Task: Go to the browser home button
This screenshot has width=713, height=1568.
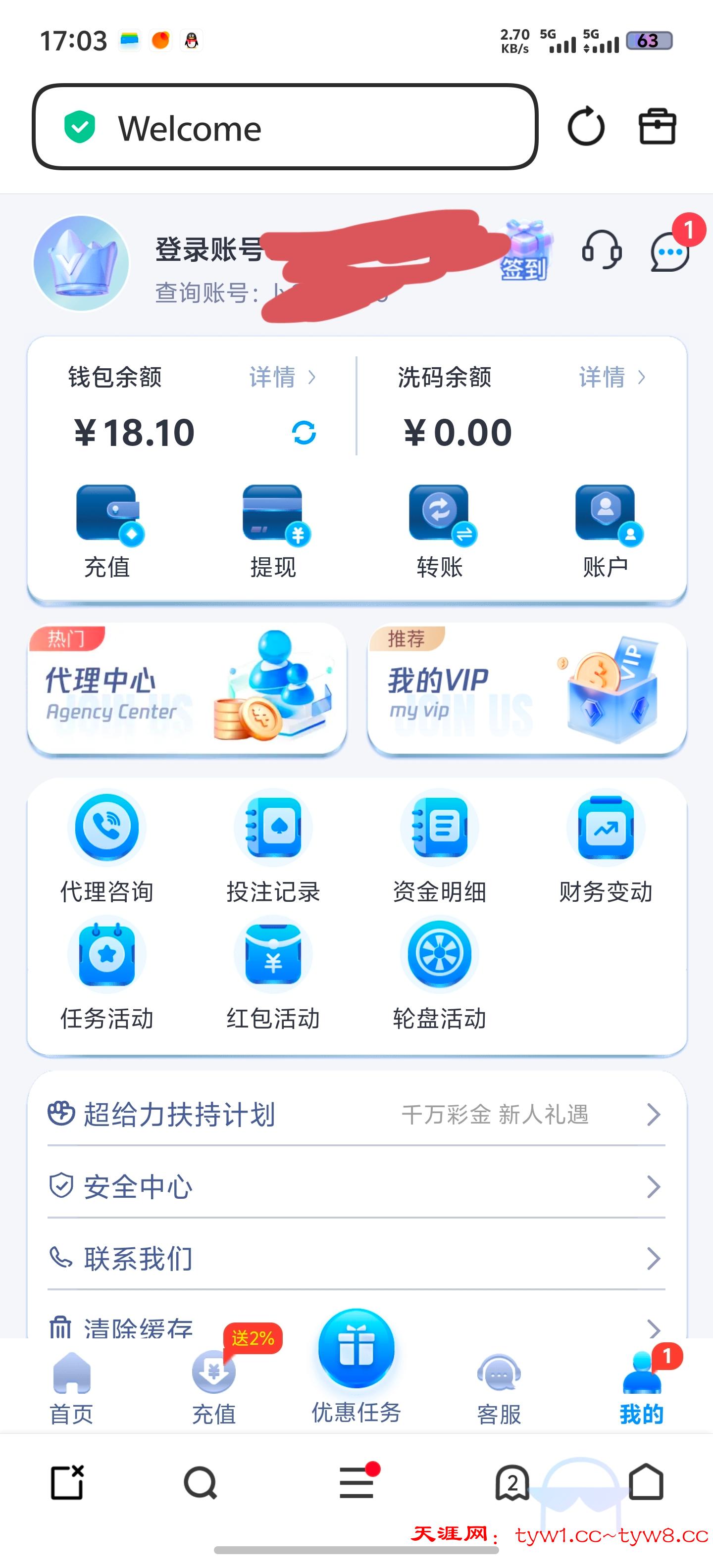Action: (x=646, y=1483)
